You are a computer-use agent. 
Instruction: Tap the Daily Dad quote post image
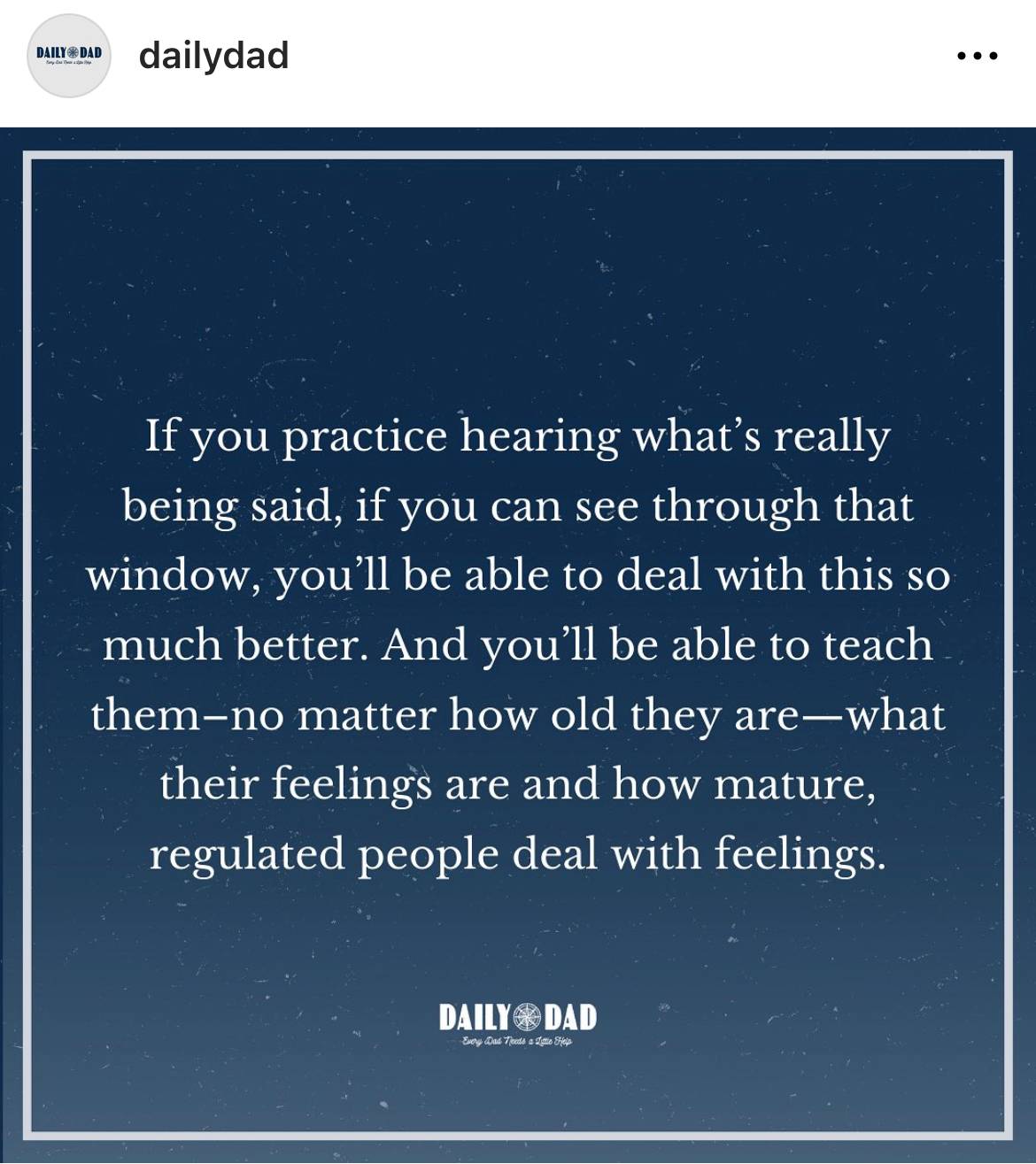518,644
